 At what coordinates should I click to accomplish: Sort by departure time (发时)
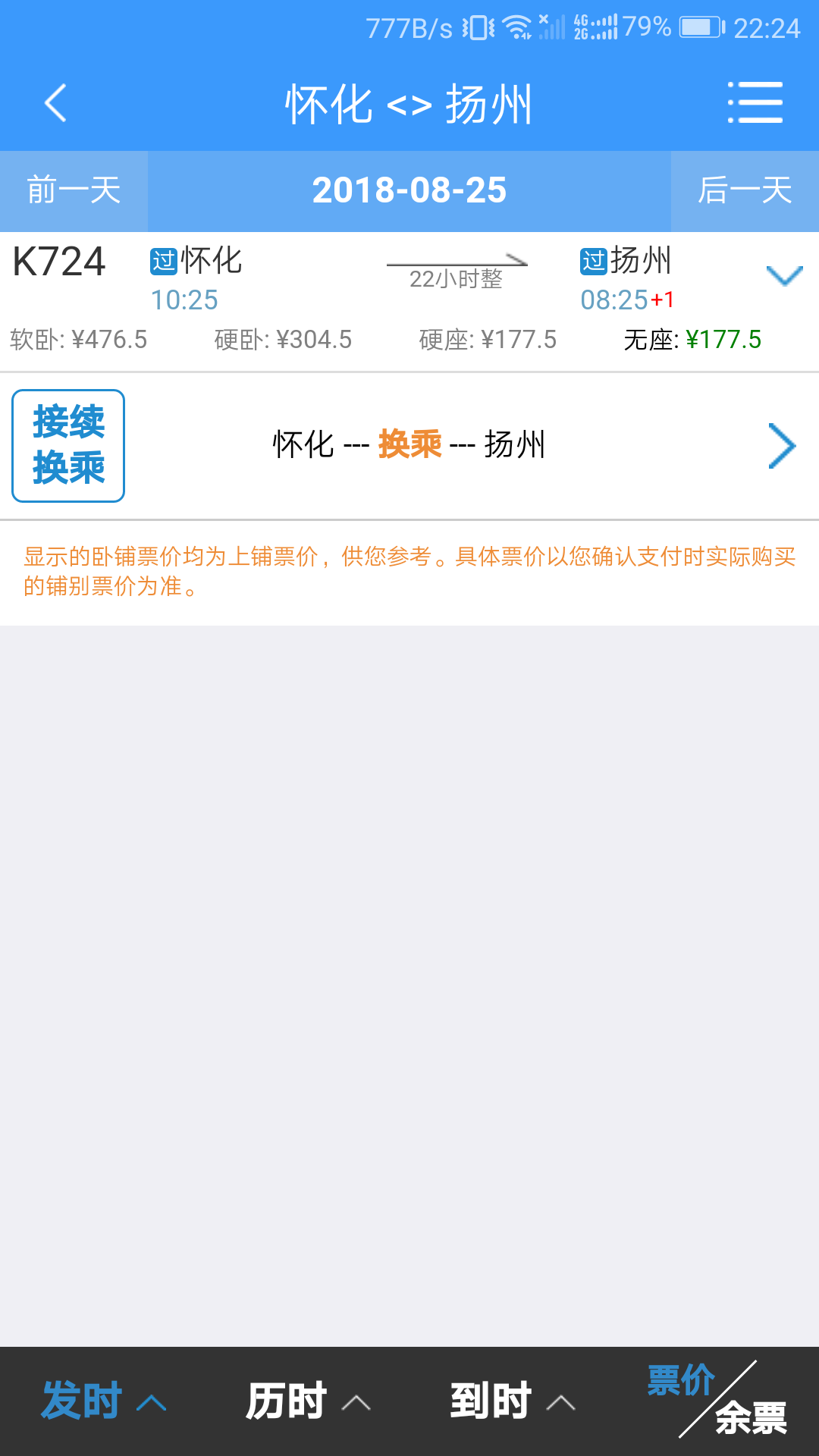(x=103, y=1401)
